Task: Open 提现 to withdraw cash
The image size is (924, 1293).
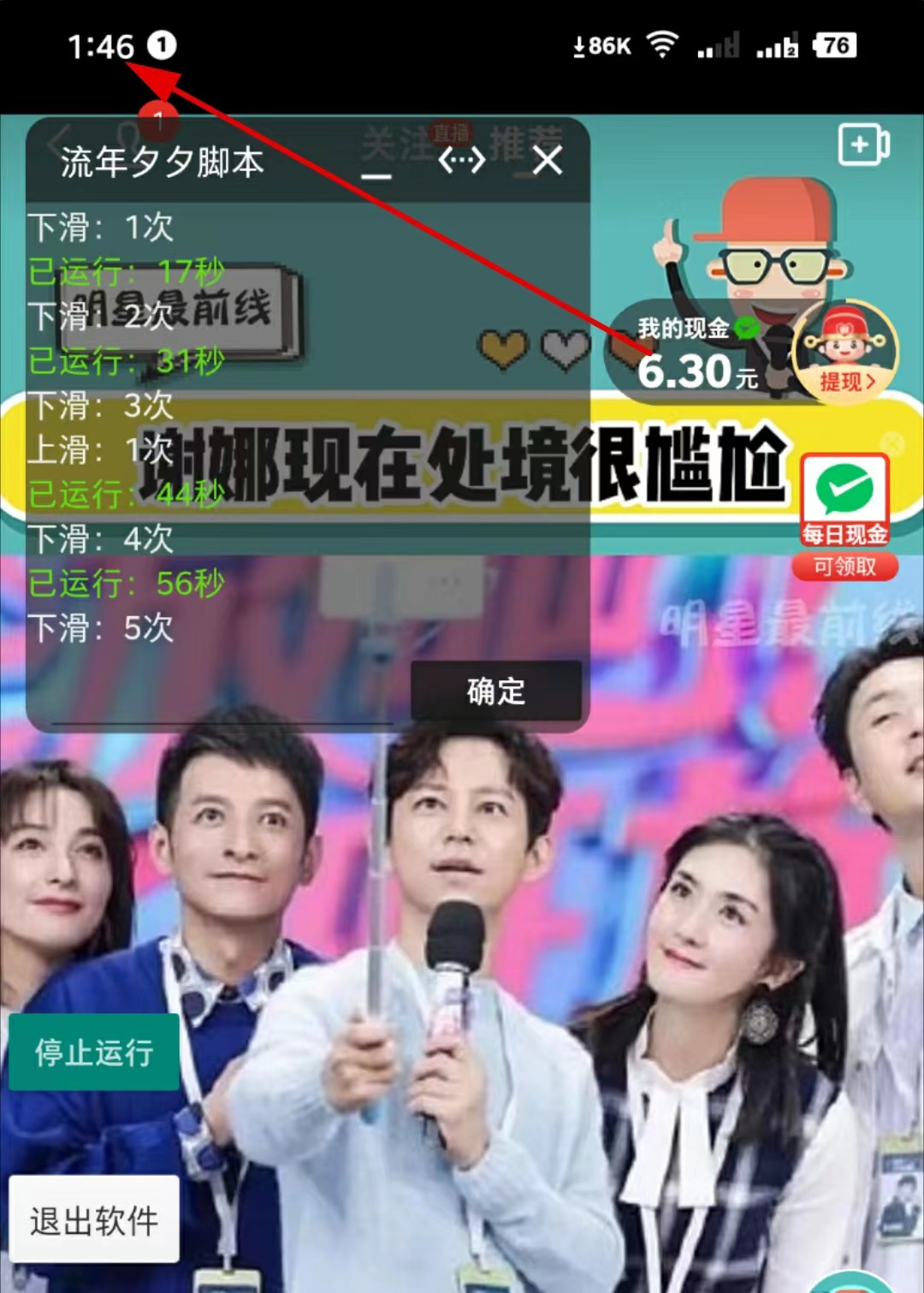Action: pyautogui.click(x=847, y=381)
